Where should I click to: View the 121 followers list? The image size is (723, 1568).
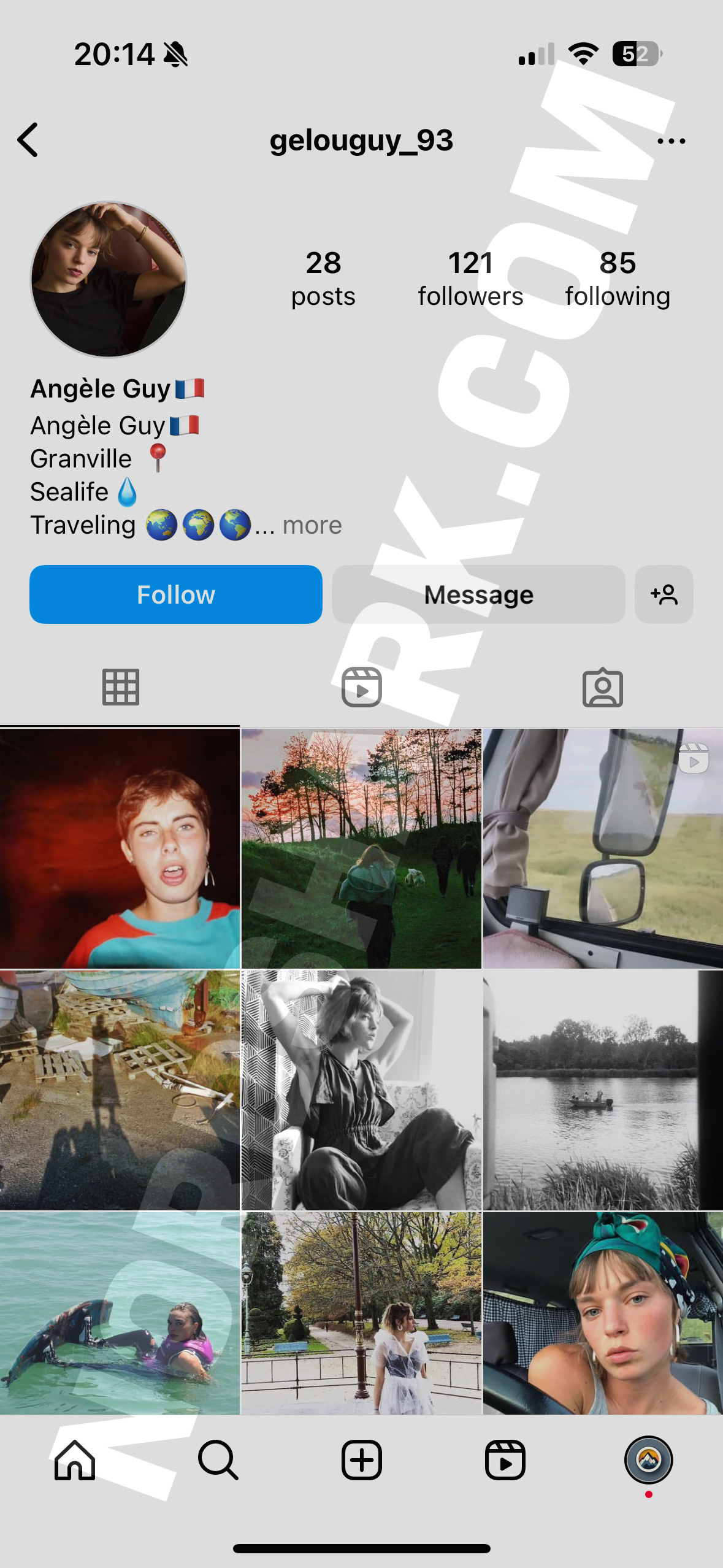click(470, 279)
